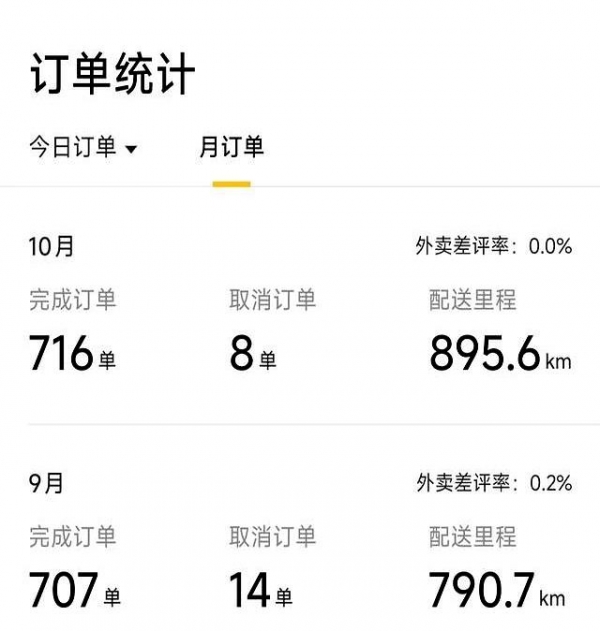Expand the 今日订单 dropdown

(84, 148)
